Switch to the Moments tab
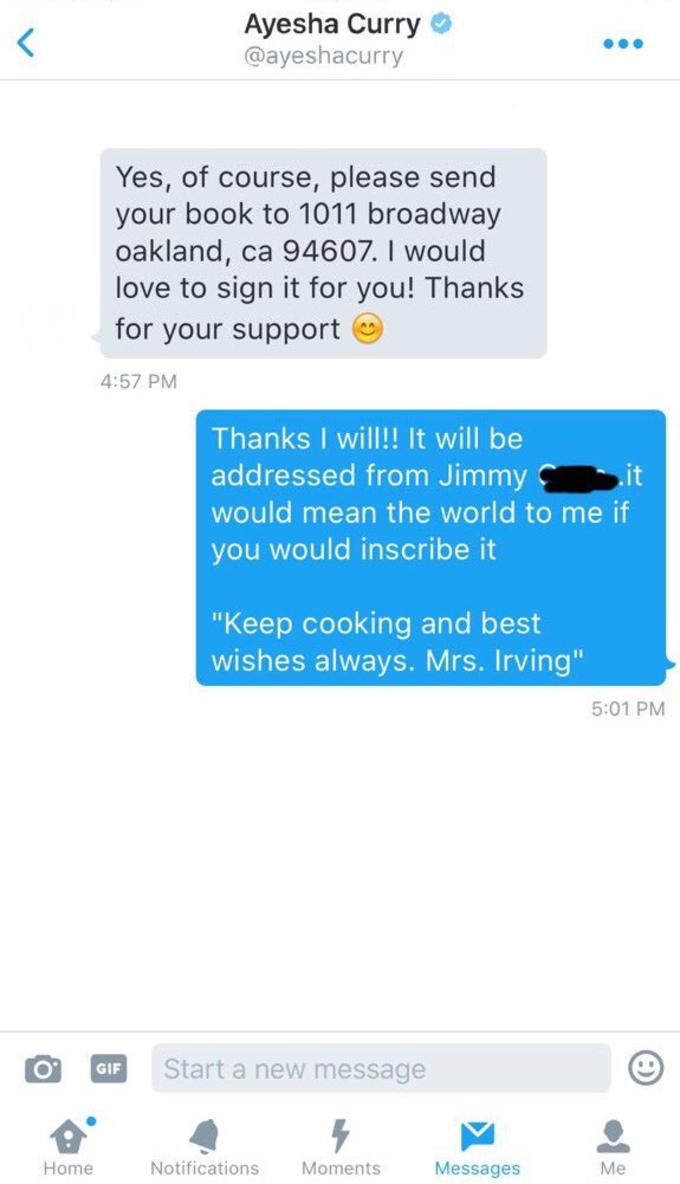Viewport: 680px width, 1184px height. click(x=341, y=1146)
